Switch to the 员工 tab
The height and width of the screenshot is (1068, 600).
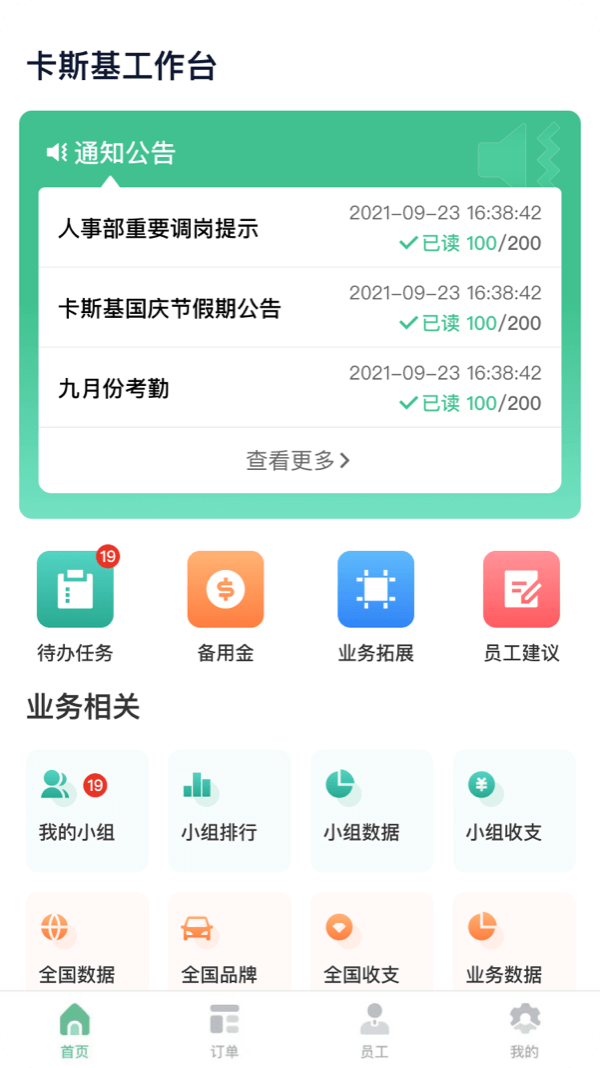tap(374, 1030)
